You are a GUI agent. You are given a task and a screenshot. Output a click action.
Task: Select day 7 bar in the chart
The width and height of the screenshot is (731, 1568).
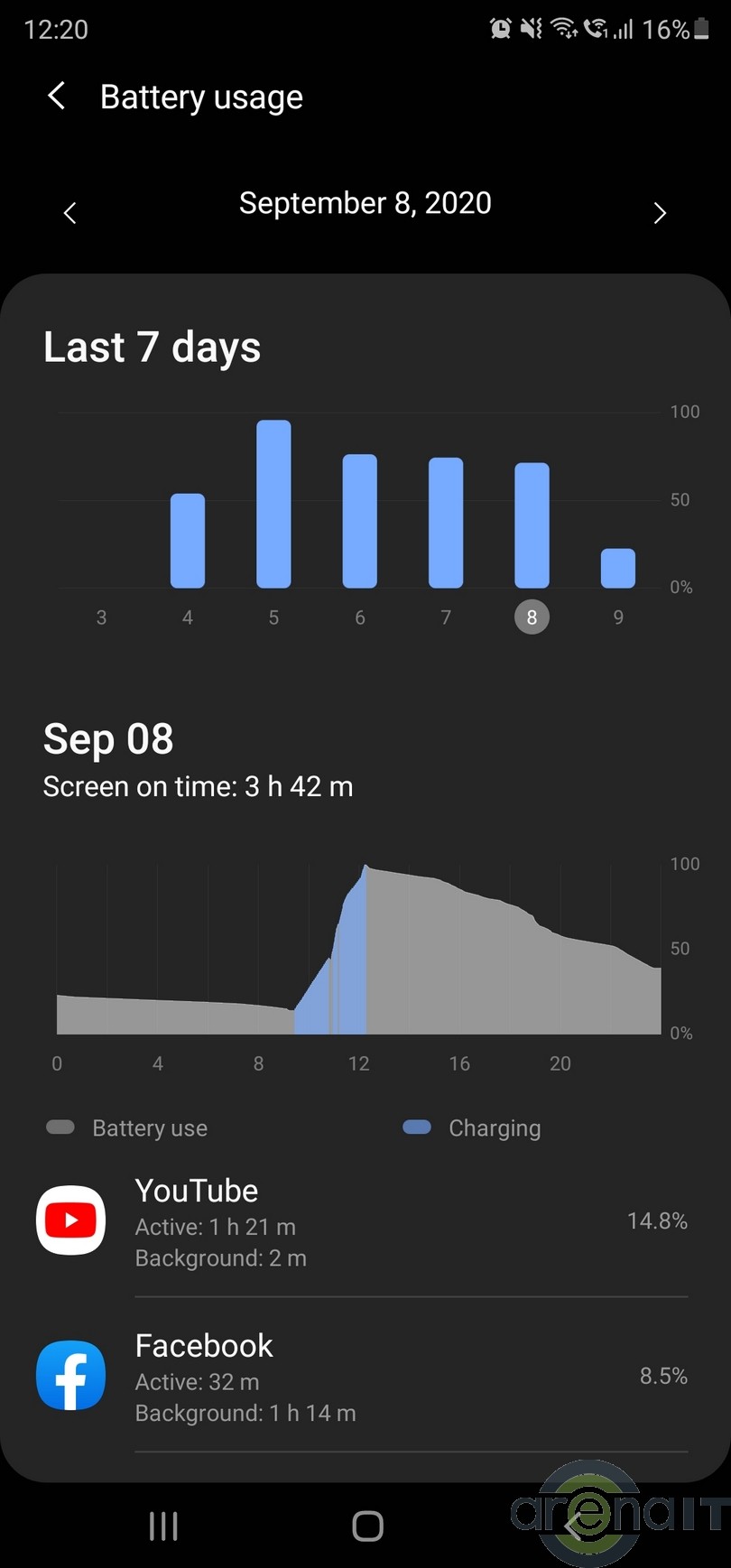coord(446,523)
